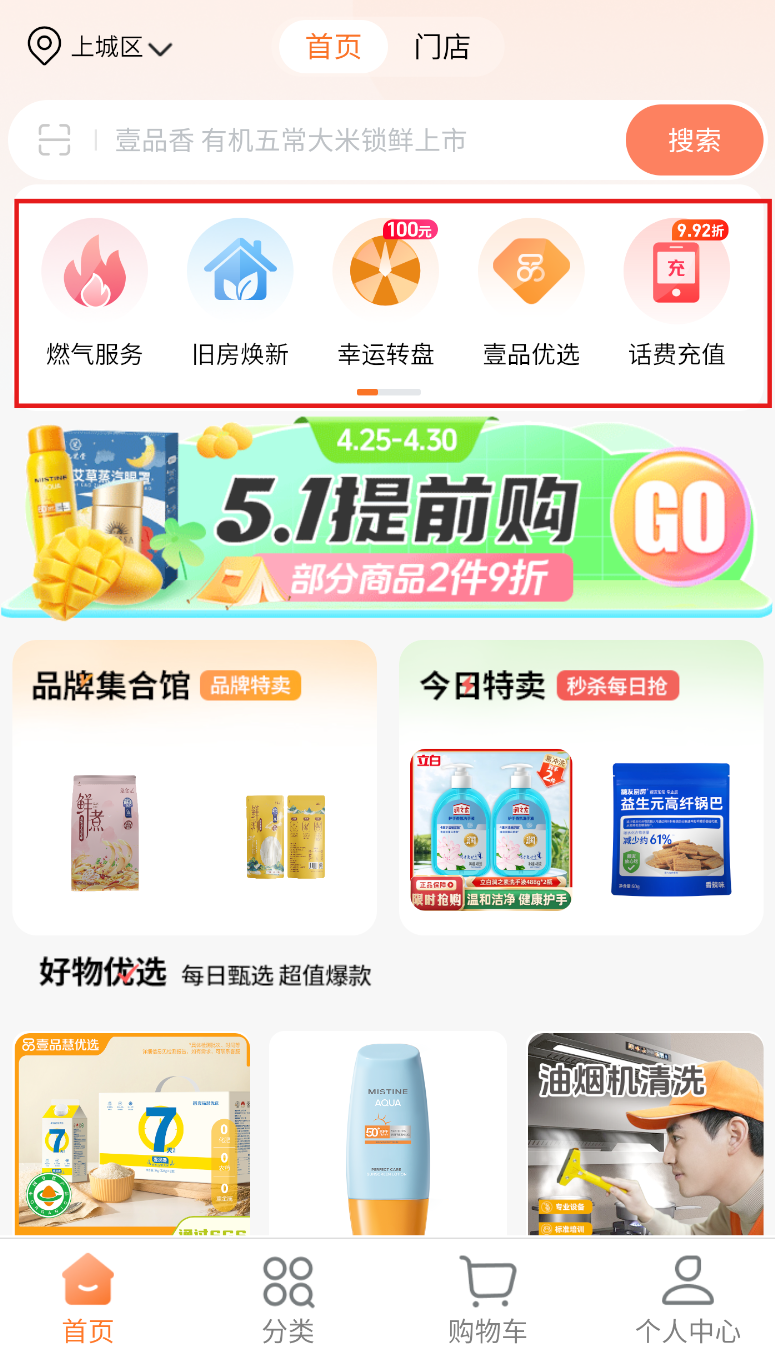Select the 首页 top tab
Image resolution: width=775 pixels, height=1351 pixels.
[333, 47]
